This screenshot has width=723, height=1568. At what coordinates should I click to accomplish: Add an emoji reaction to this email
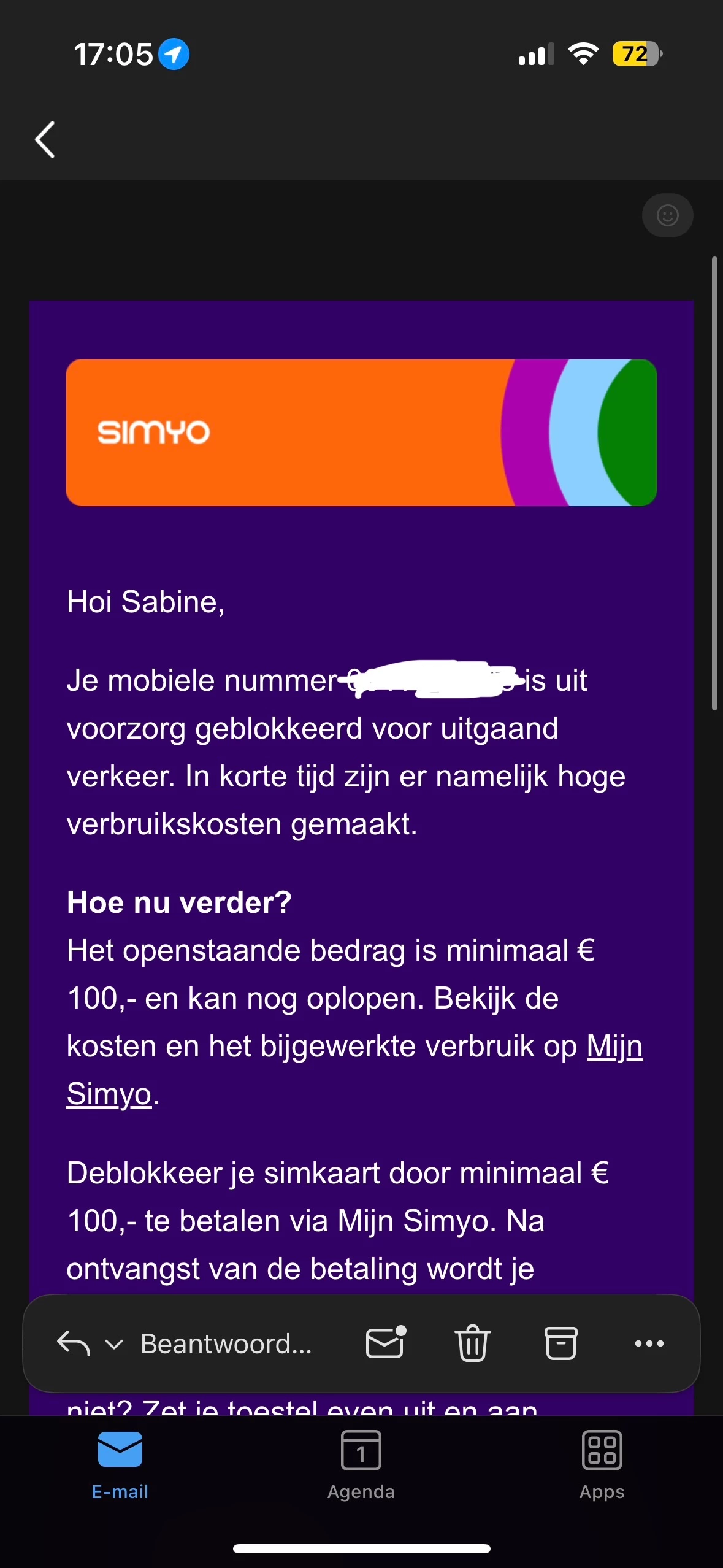[x=667, y=215]
